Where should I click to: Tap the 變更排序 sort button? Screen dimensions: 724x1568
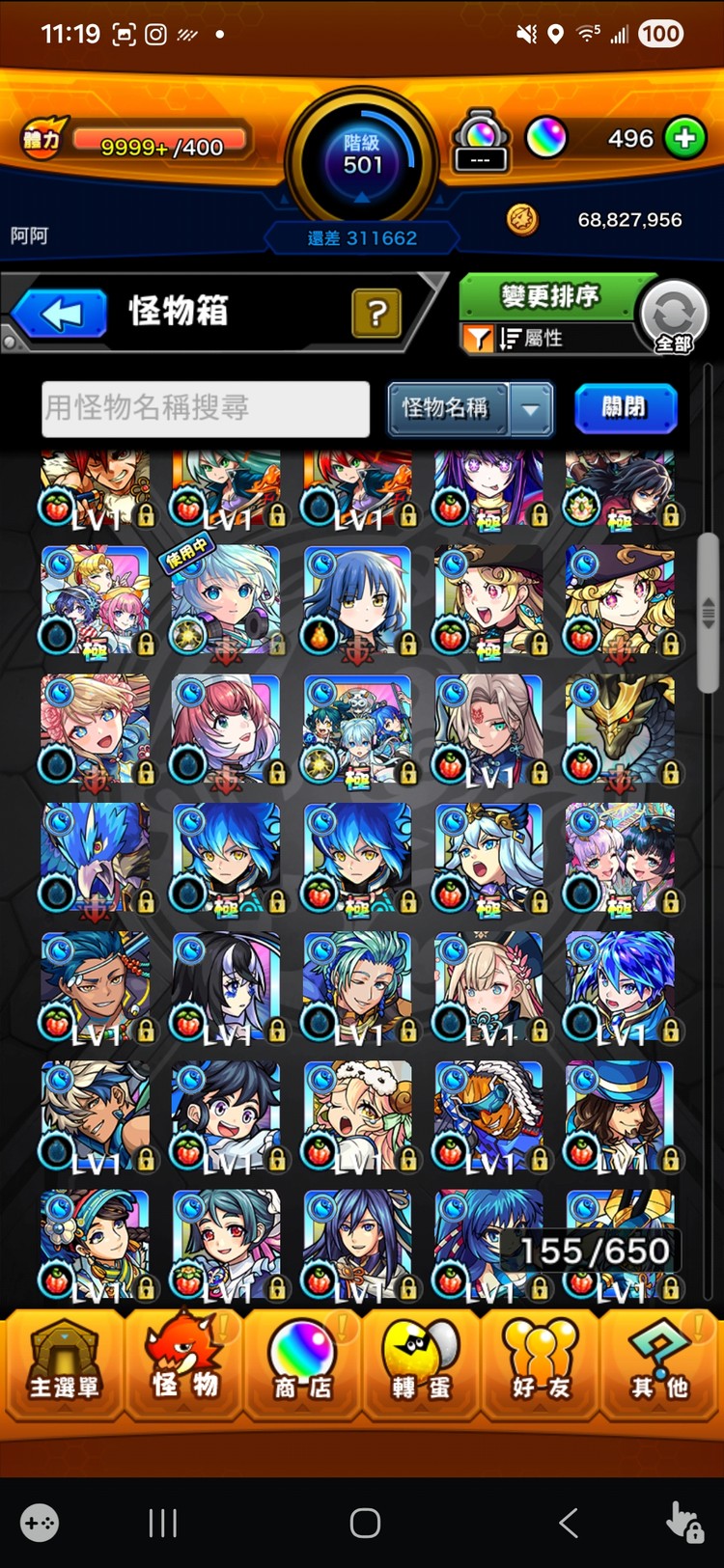550,296
